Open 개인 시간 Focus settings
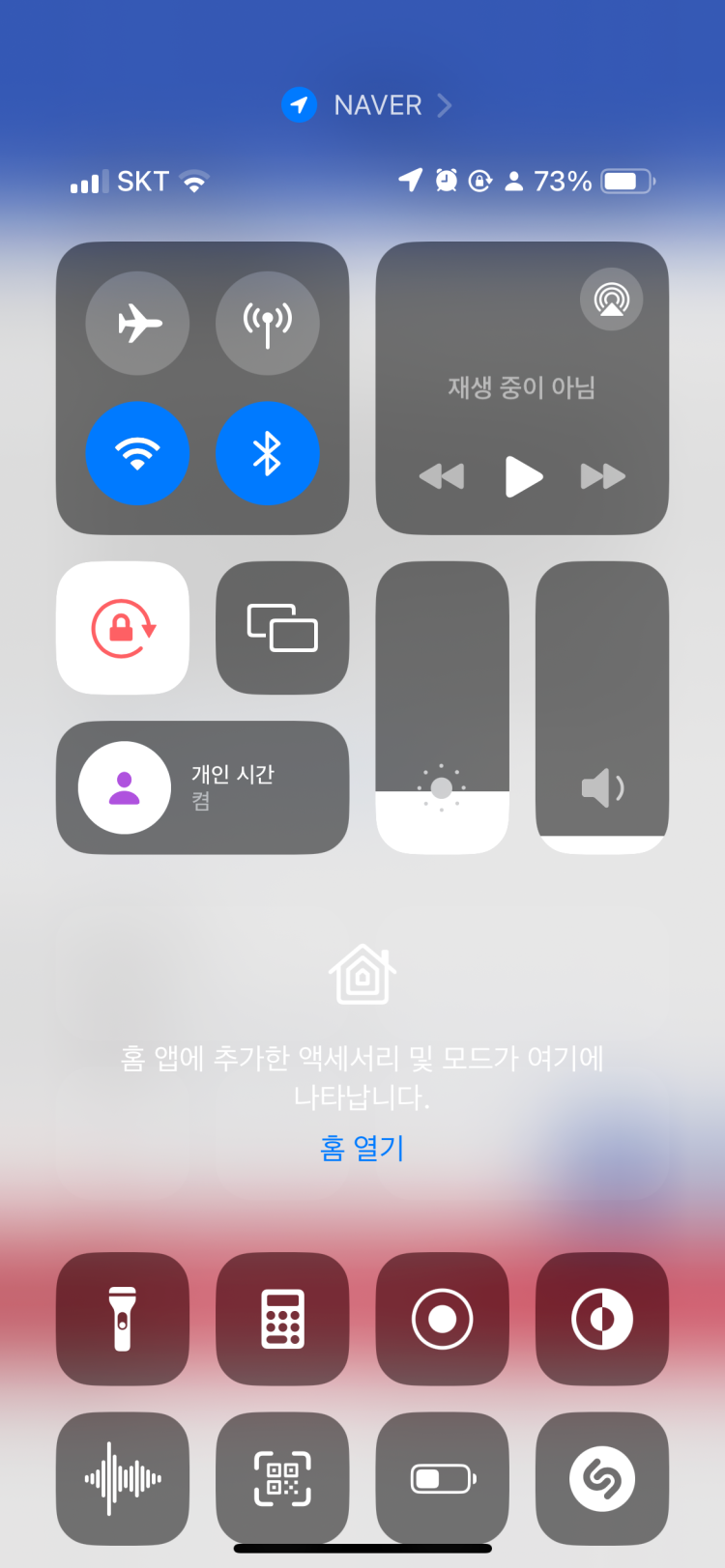The height and width of the screenshot is (1568, 725). tap(202, 786)
